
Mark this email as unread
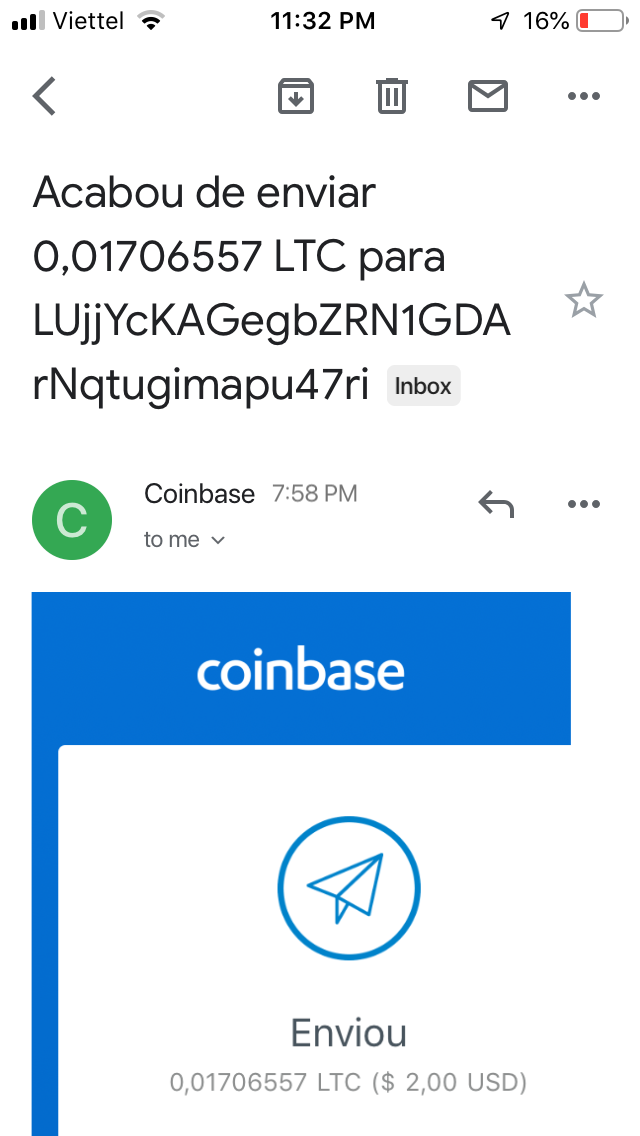click(488, 96)
